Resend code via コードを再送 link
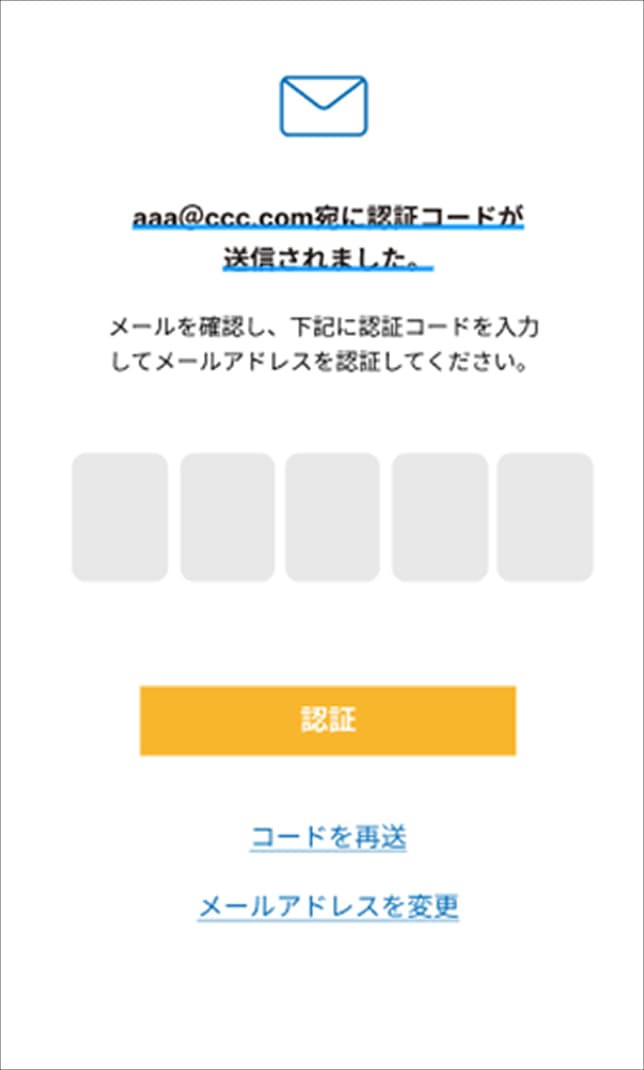 (328, 837)
